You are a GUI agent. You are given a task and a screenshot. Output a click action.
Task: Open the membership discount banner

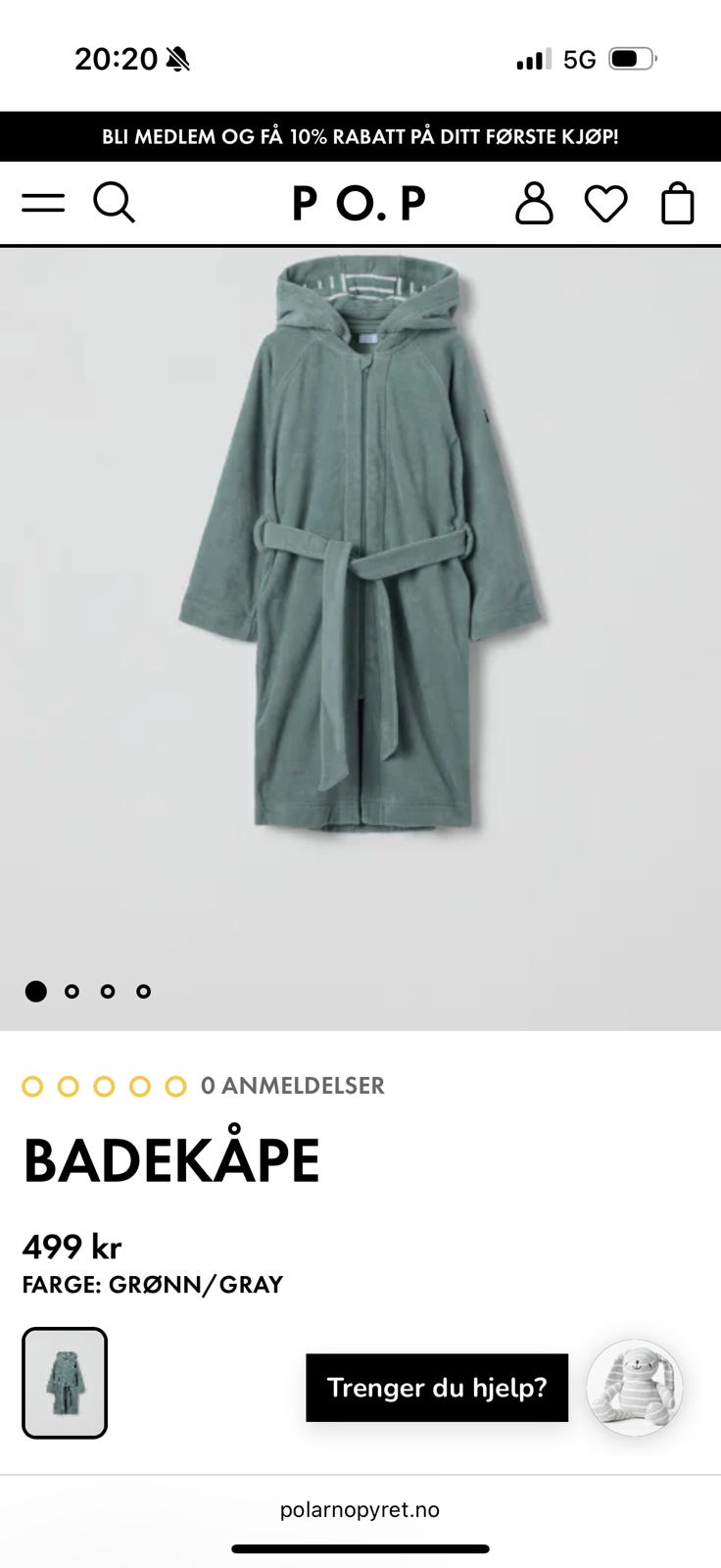click(360, 138)
